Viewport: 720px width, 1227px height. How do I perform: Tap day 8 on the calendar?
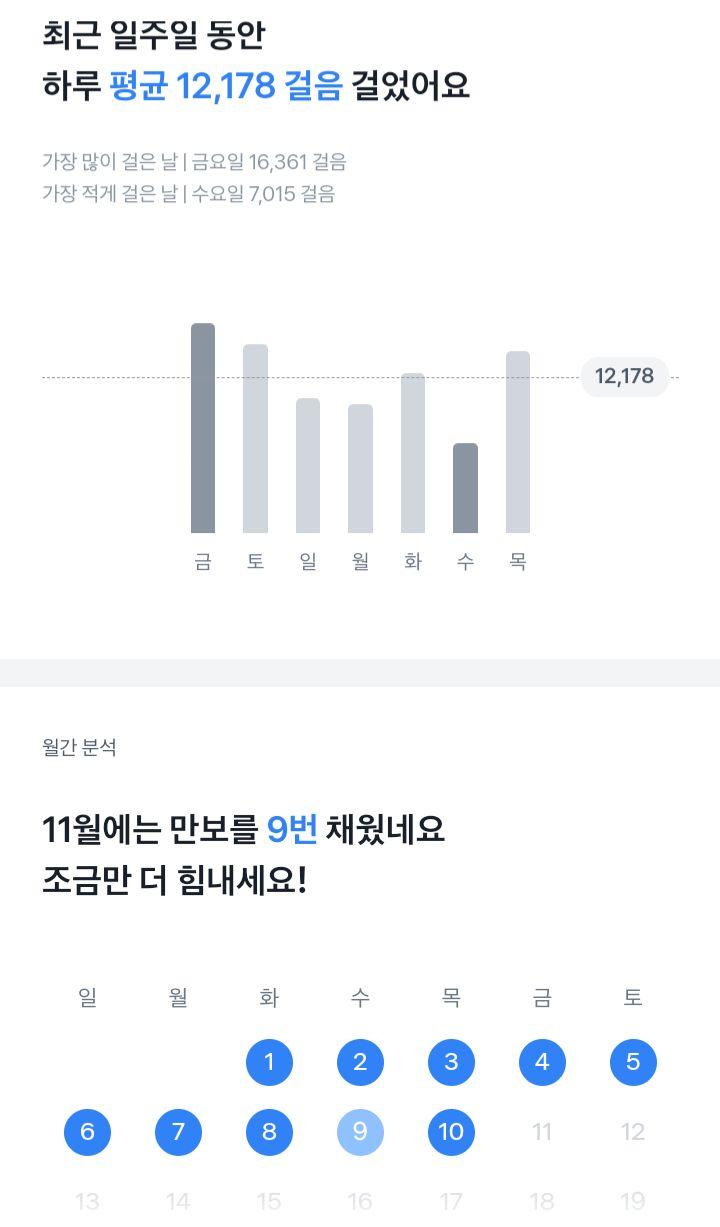pyautogui.click(x=269, y=1132)
